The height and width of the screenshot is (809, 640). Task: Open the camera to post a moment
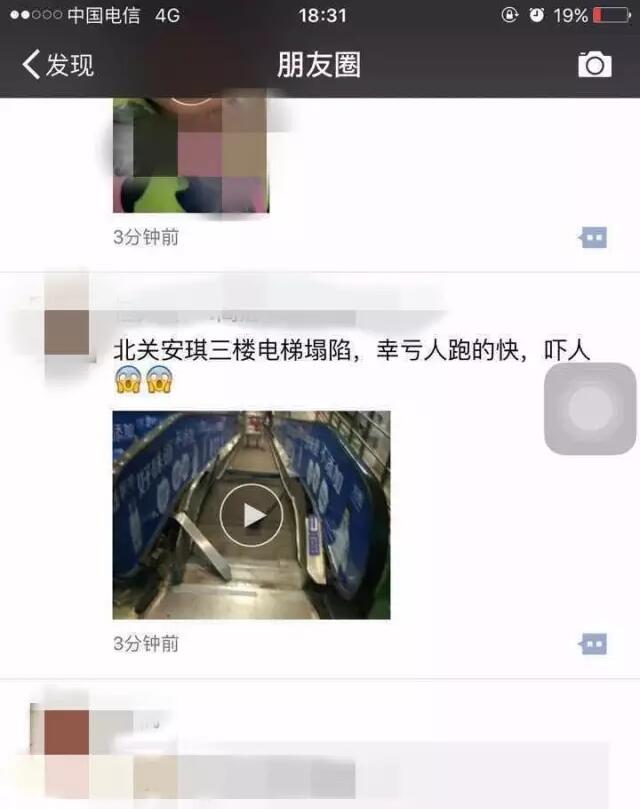[594, 65]
